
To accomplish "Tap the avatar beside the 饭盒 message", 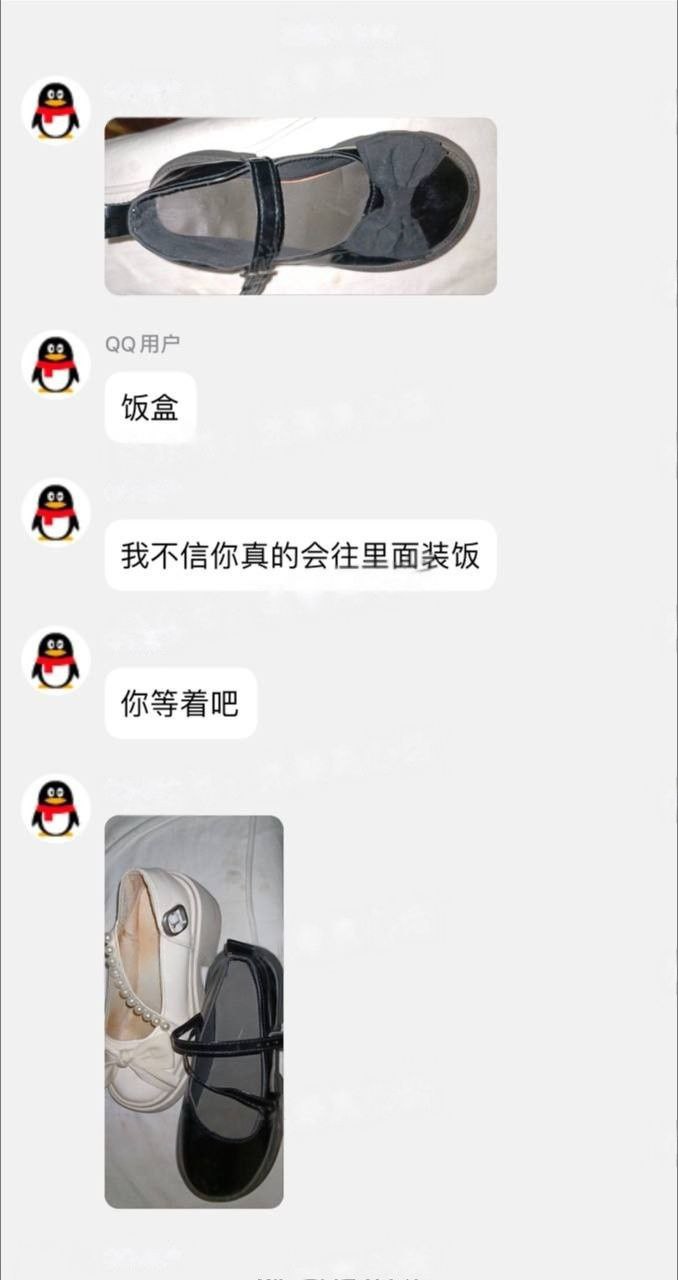I will pos(56,364).
